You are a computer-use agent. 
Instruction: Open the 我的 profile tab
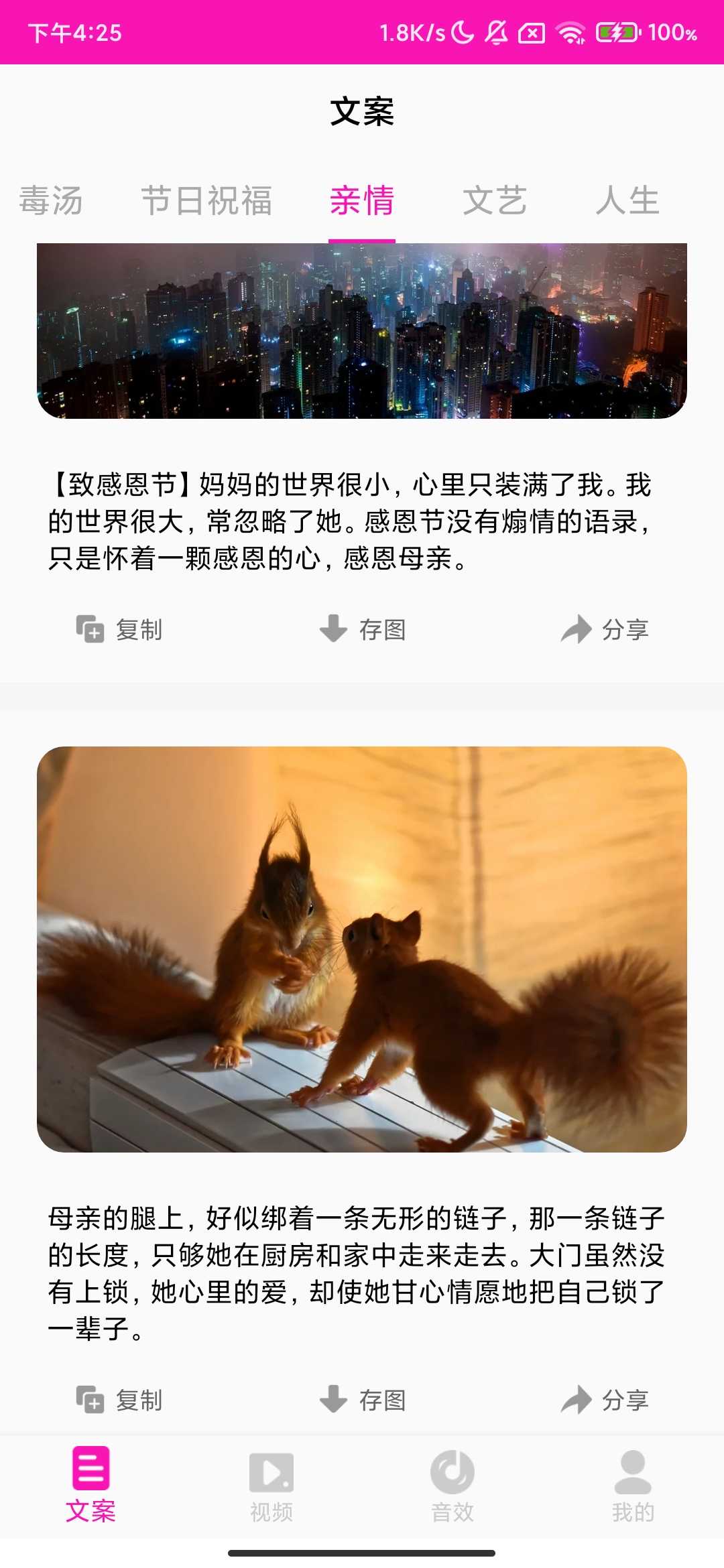pyautogui.click(x=633, y=1484)
